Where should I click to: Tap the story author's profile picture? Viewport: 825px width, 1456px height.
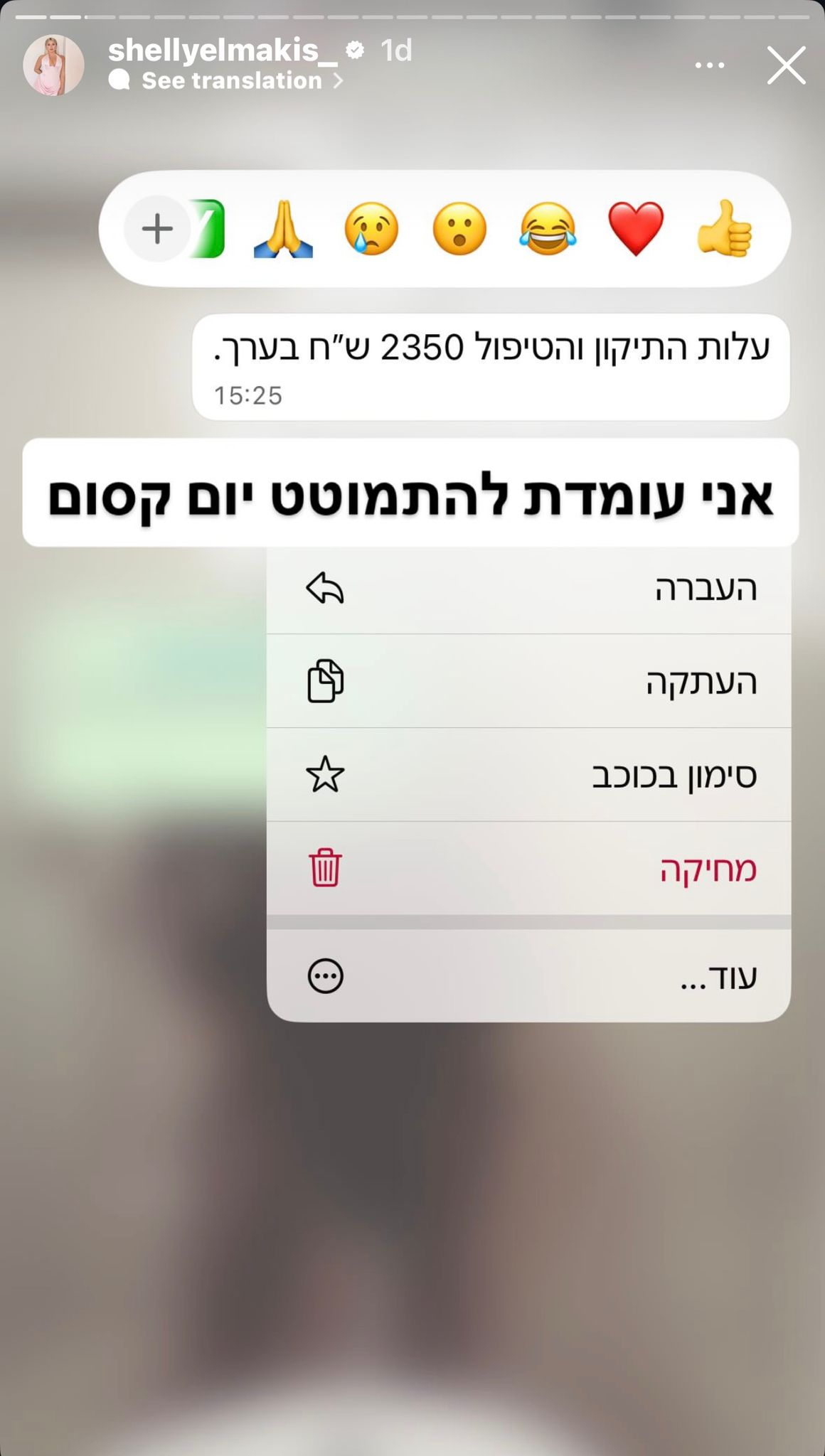click(53, 65)
